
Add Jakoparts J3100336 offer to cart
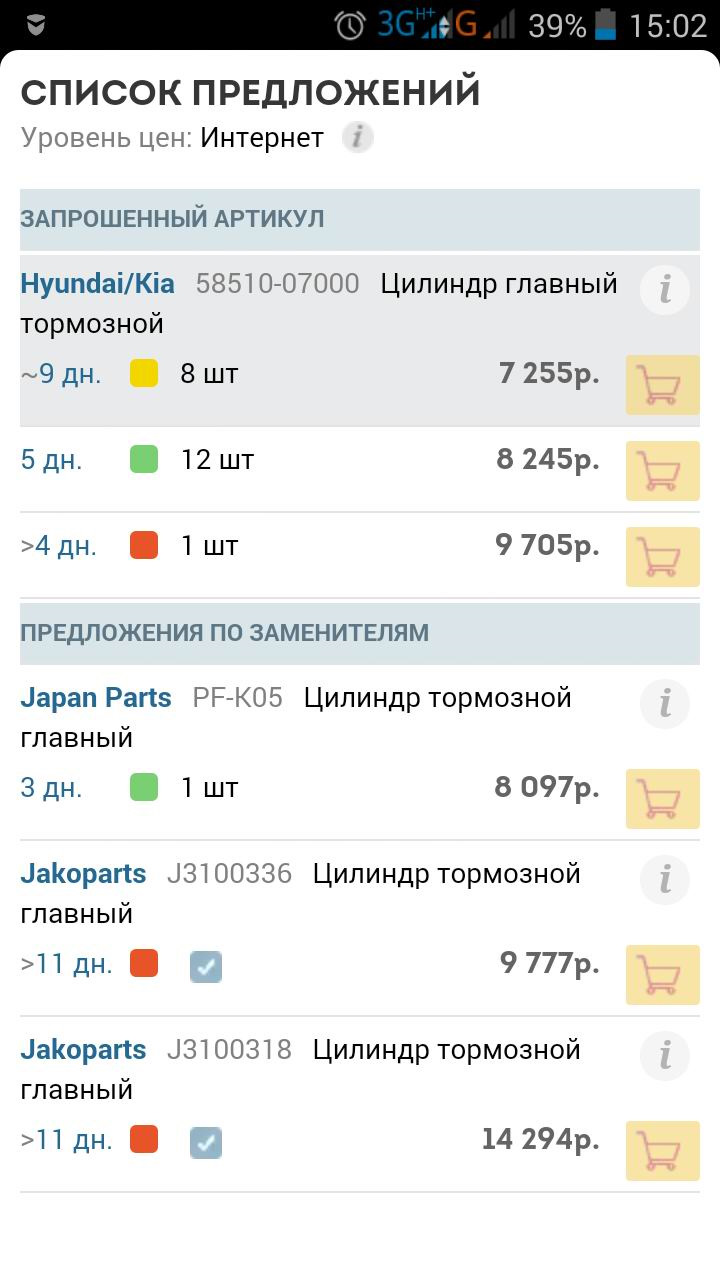coord(662,975)
